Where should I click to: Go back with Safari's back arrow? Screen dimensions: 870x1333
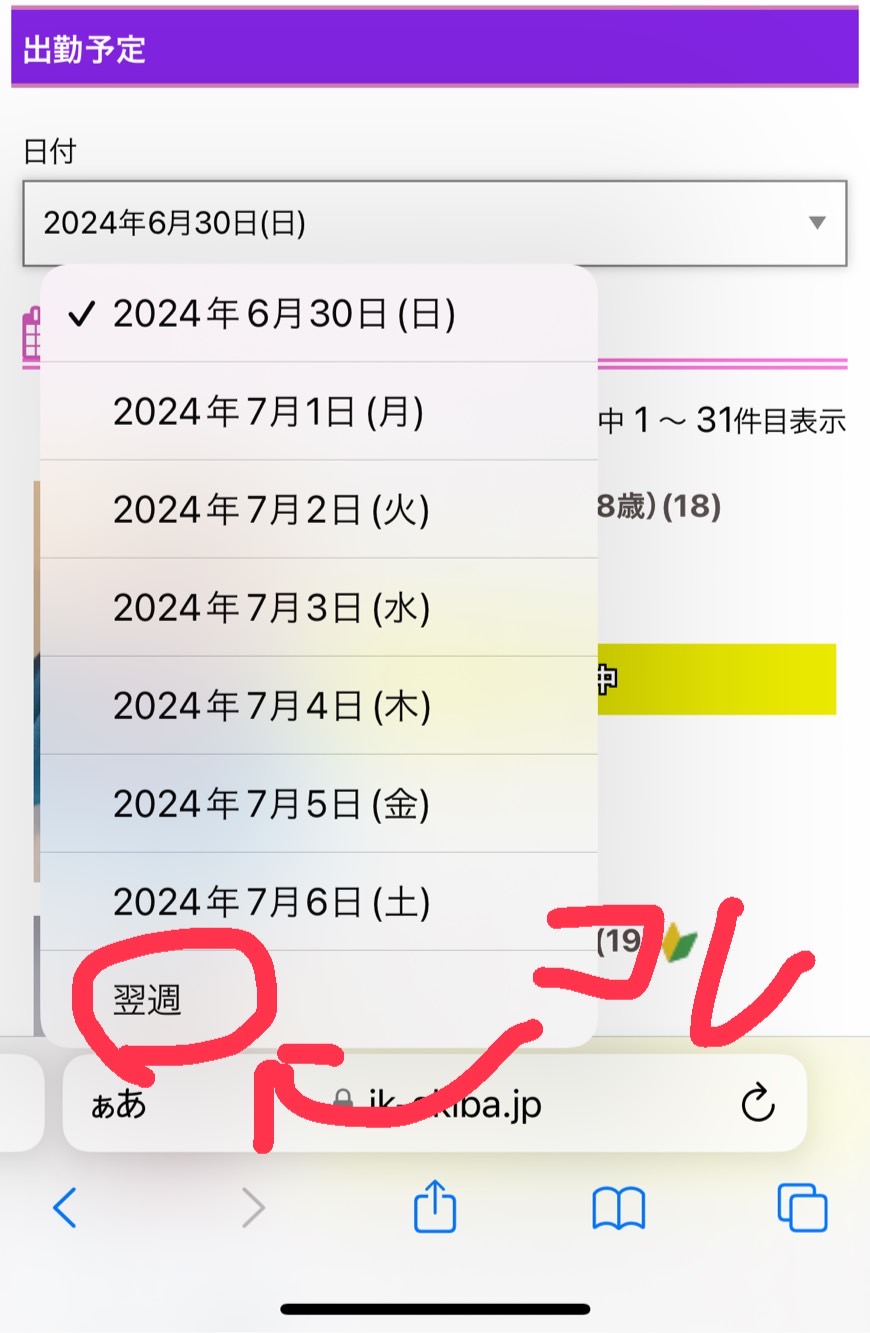(65, 1209)
